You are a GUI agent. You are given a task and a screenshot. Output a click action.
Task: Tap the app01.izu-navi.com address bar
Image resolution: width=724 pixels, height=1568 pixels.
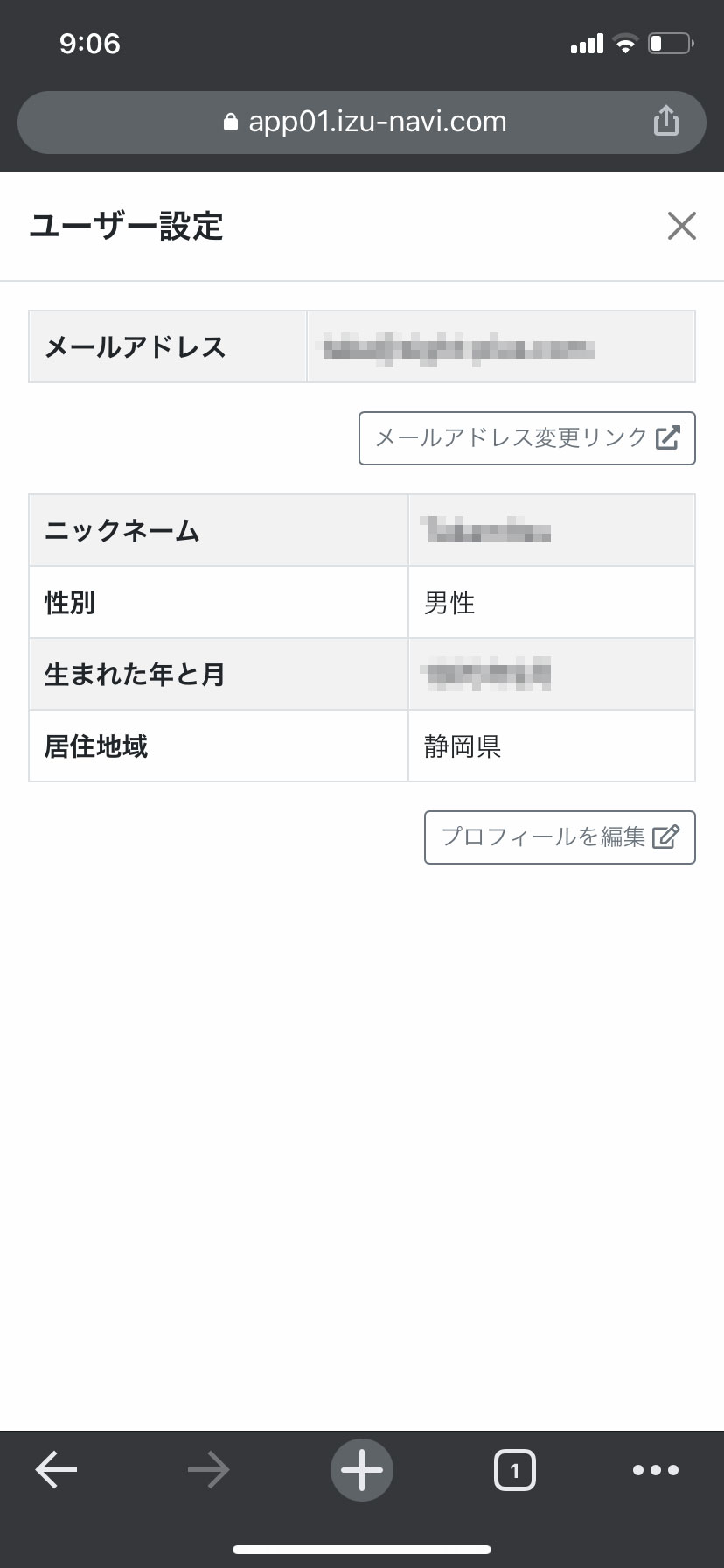tap(362, 122)
